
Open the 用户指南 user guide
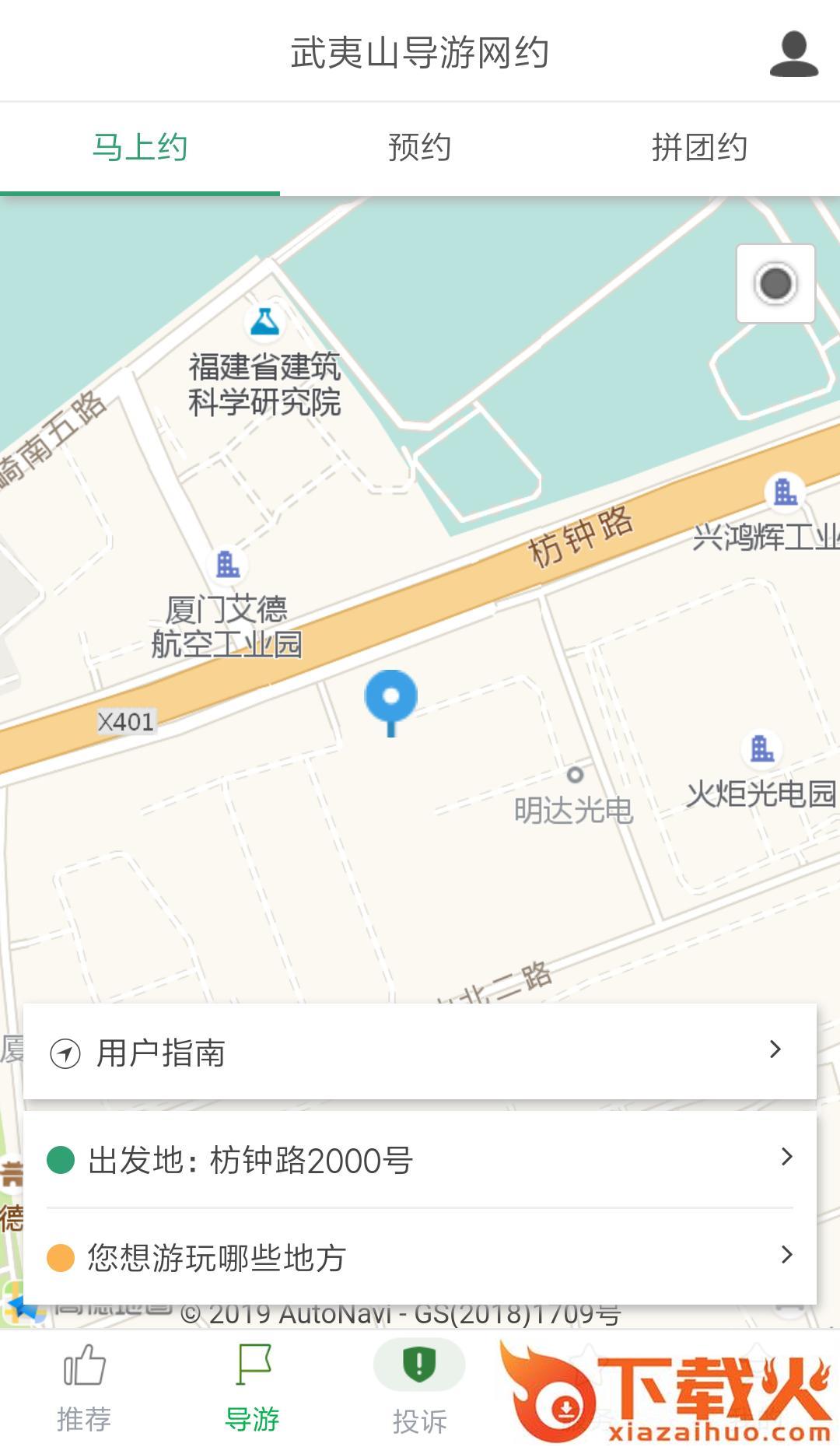pyautogui.click(x=420, y=1052)
